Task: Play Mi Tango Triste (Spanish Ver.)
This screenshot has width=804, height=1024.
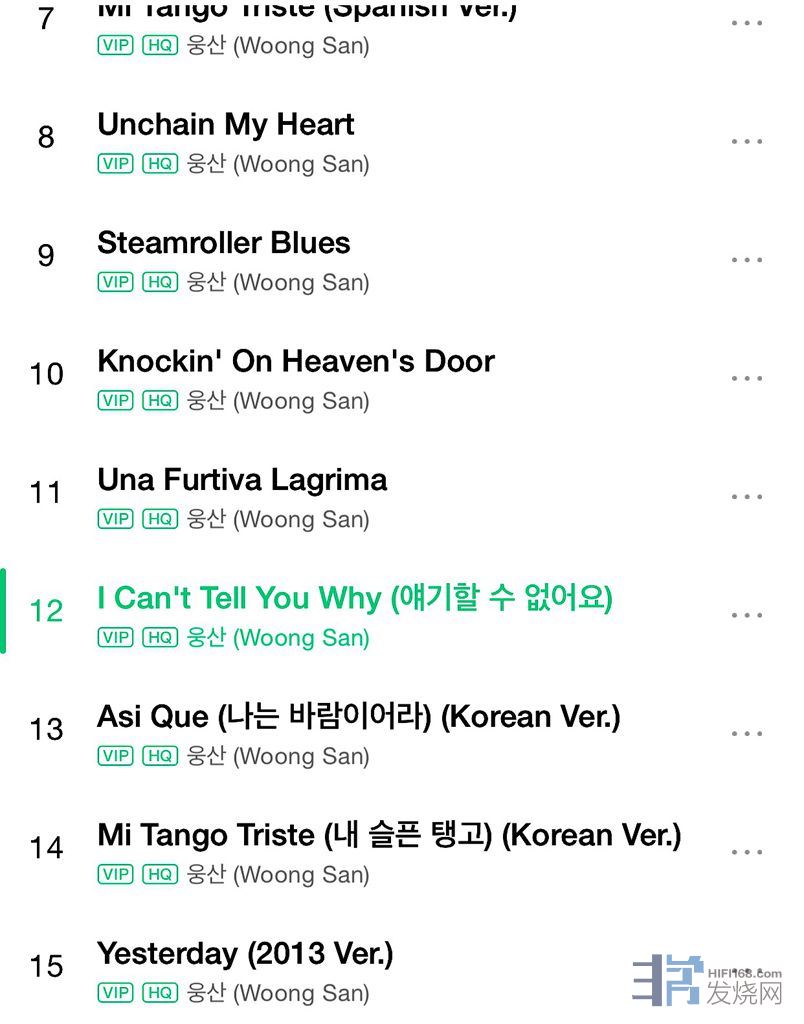Action: (x=307, y=14)
